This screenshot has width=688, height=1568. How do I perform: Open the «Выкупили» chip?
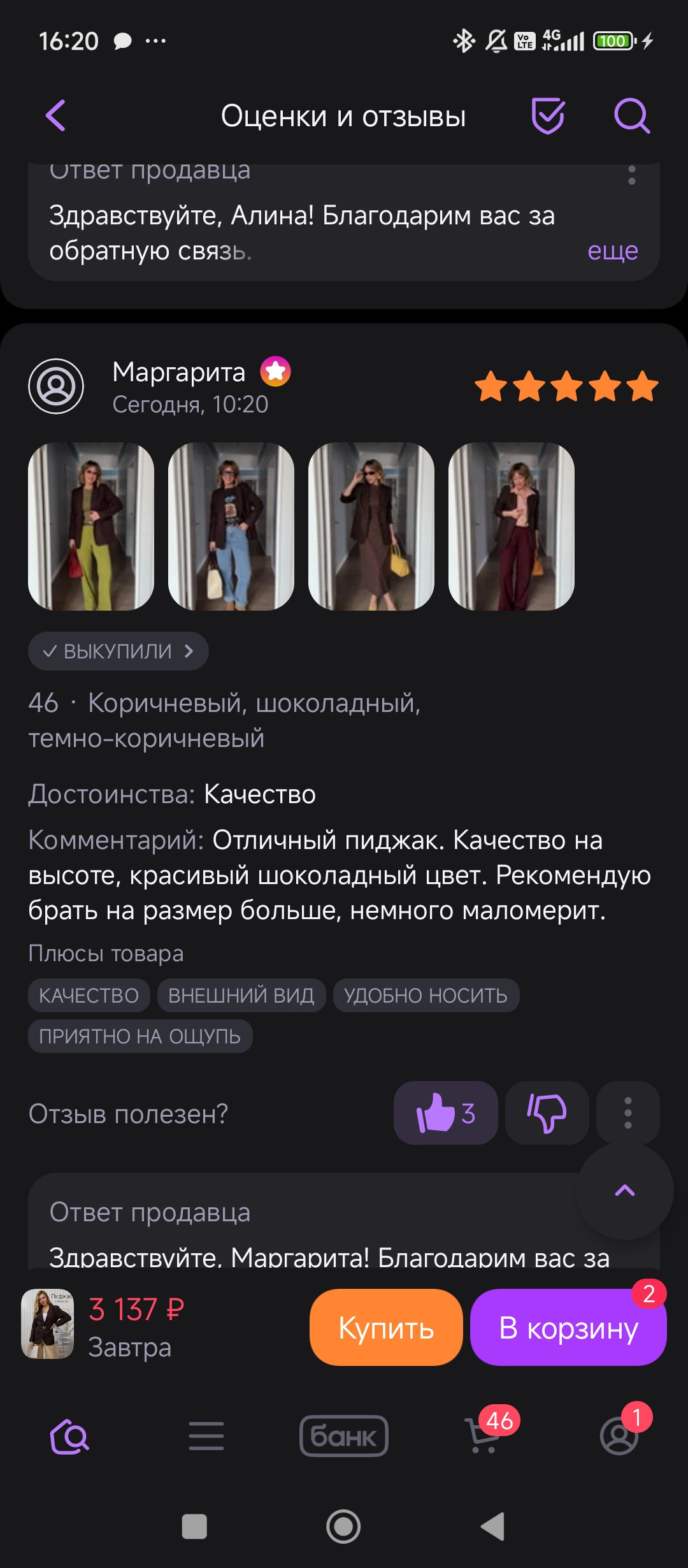pos(118,651)
